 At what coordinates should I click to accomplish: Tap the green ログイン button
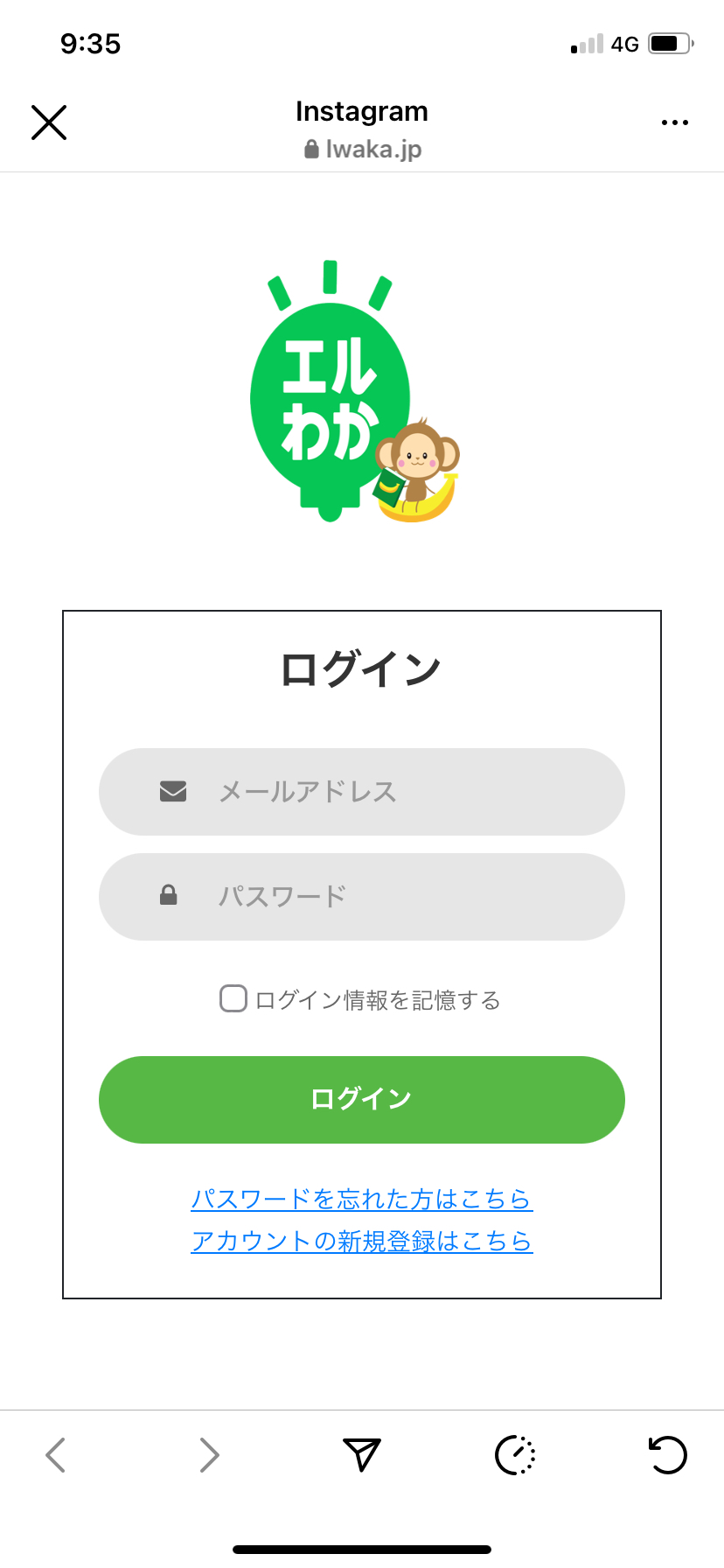(362, 1100)
